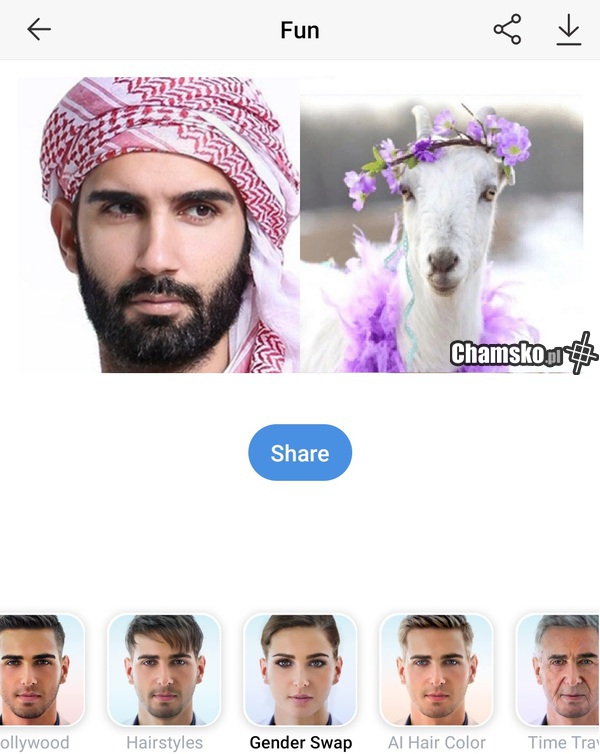This screenshot has height=754, width=600.
Task: Go back using the arrow icon
Action: pos(39,30)
